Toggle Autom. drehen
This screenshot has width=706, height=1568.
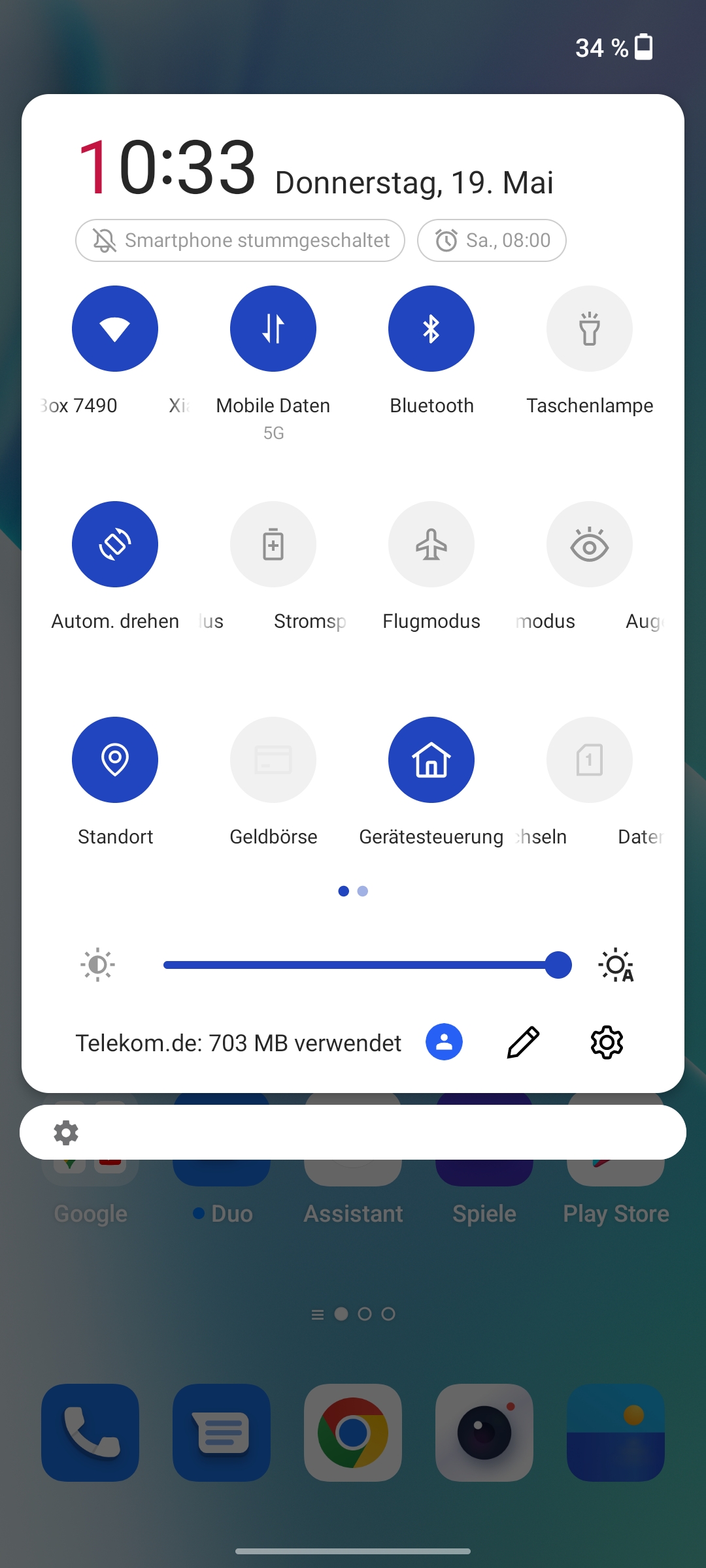[x=115, y=544]
